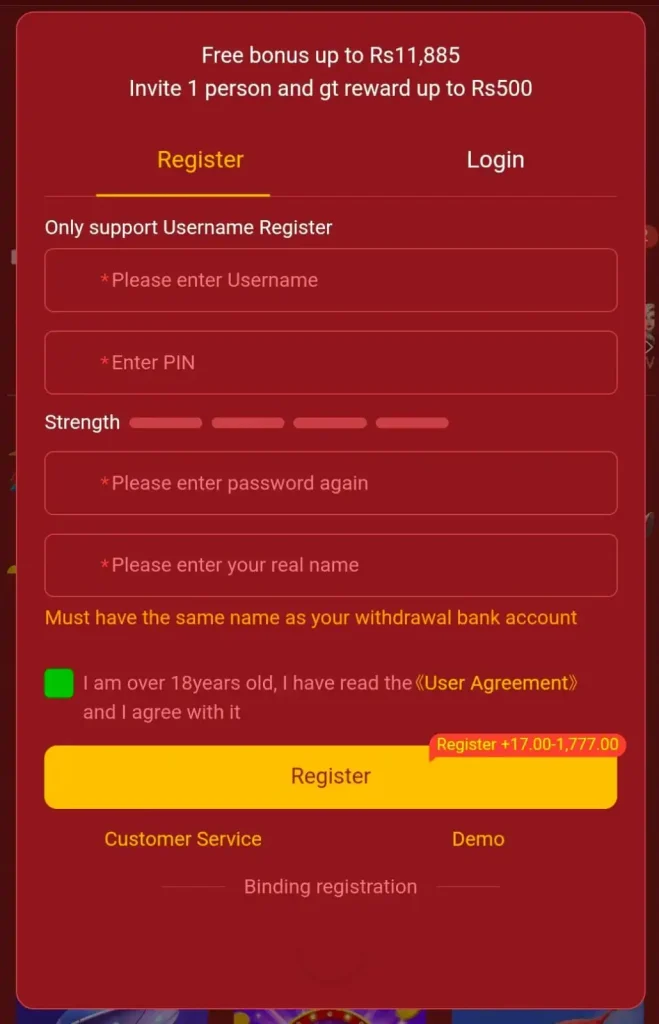659x1024 pixels.
Task: Tap the real name input field
Action: 330,565
